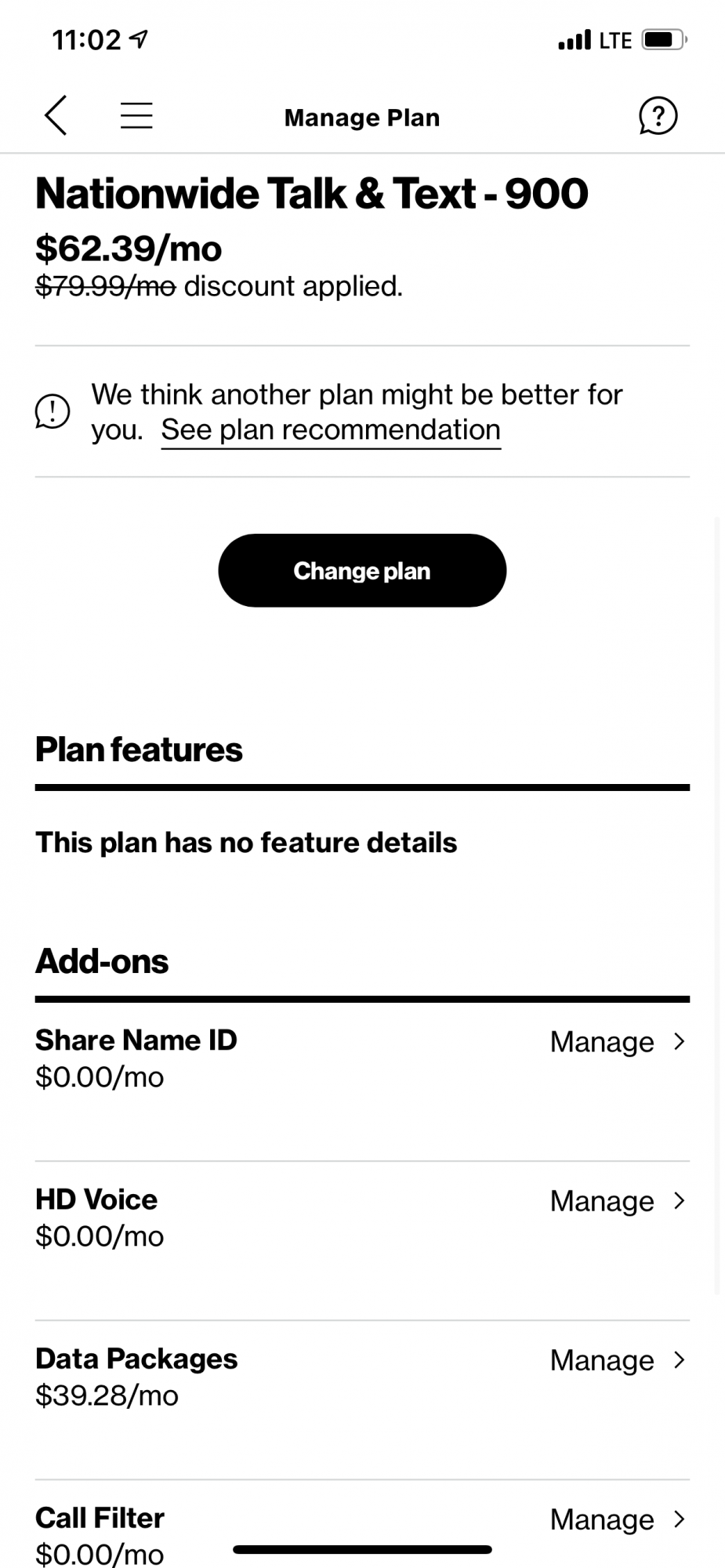Open the hamburger menu
Viewport: 725px width, 1568px height.
(136, 116)
